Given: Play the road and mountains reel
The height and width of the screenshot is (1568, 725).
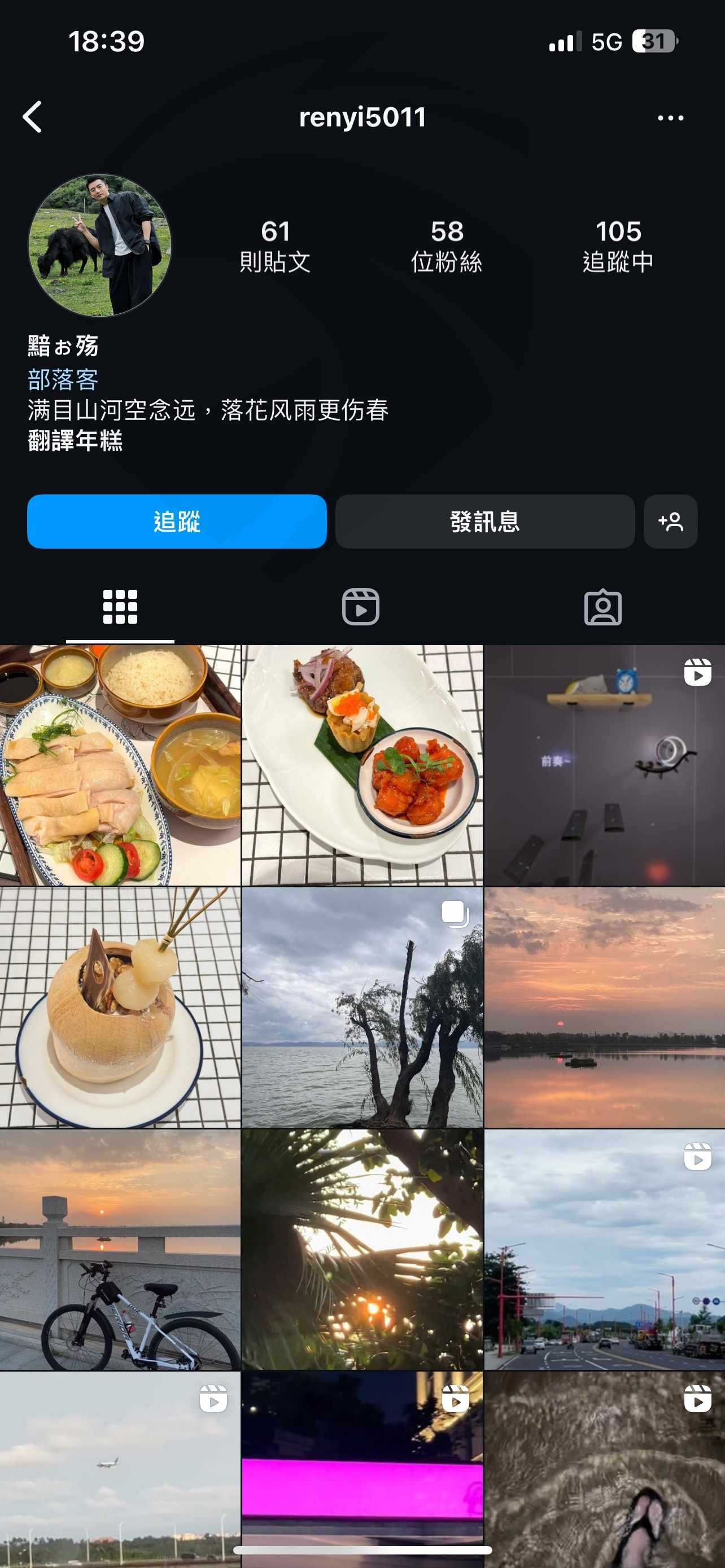Looking at the screenshot, I should 605,1250.
